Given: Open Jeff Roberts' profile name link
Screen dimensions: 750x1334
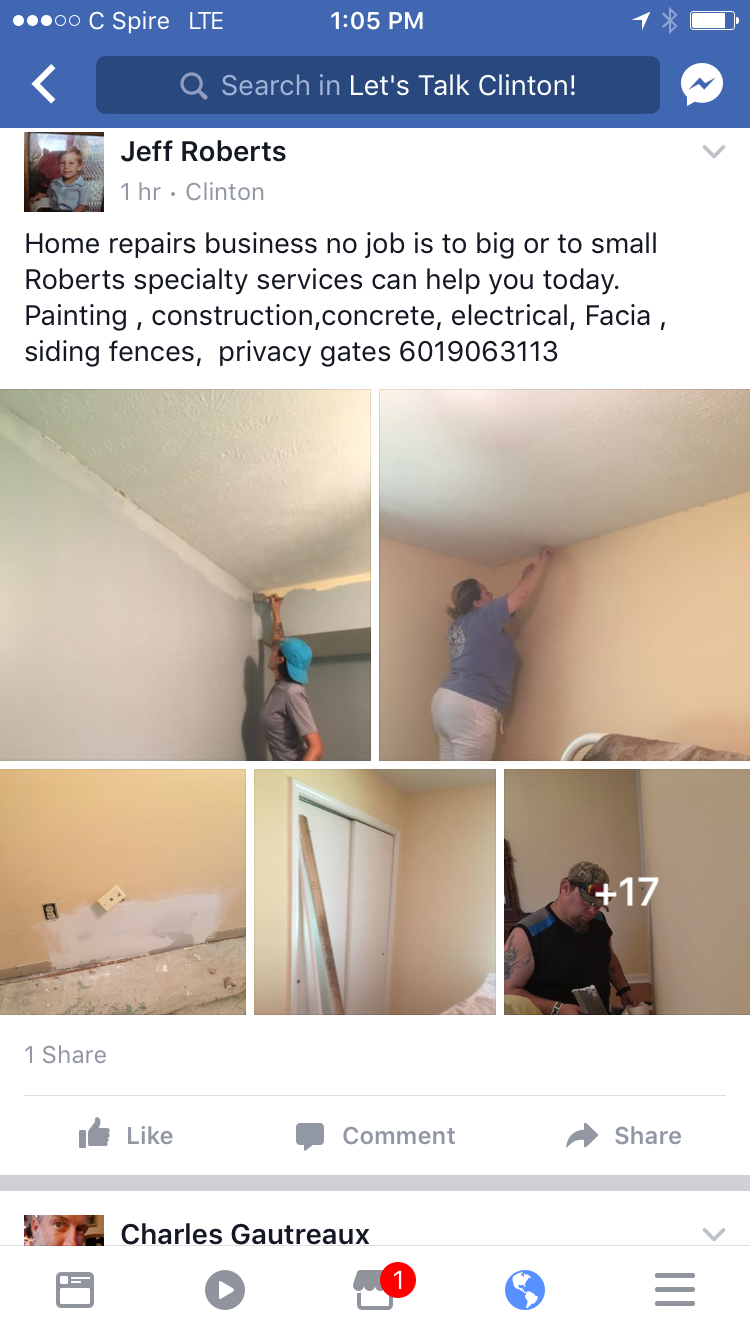Looking at the screenshot, I should (x=203, y=152).
